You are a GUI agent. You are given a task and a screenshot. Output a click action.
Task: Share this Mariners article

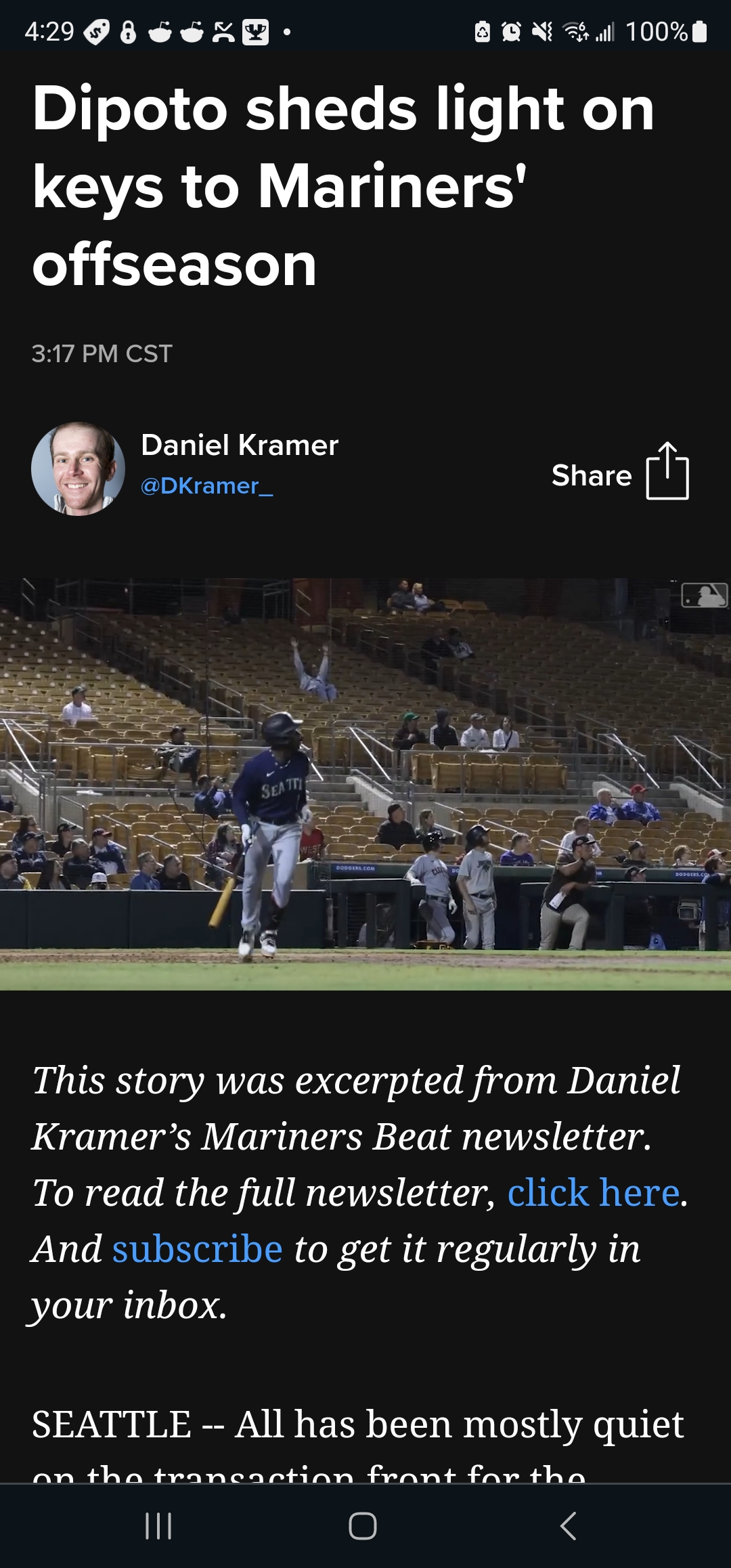pos(620,473)
